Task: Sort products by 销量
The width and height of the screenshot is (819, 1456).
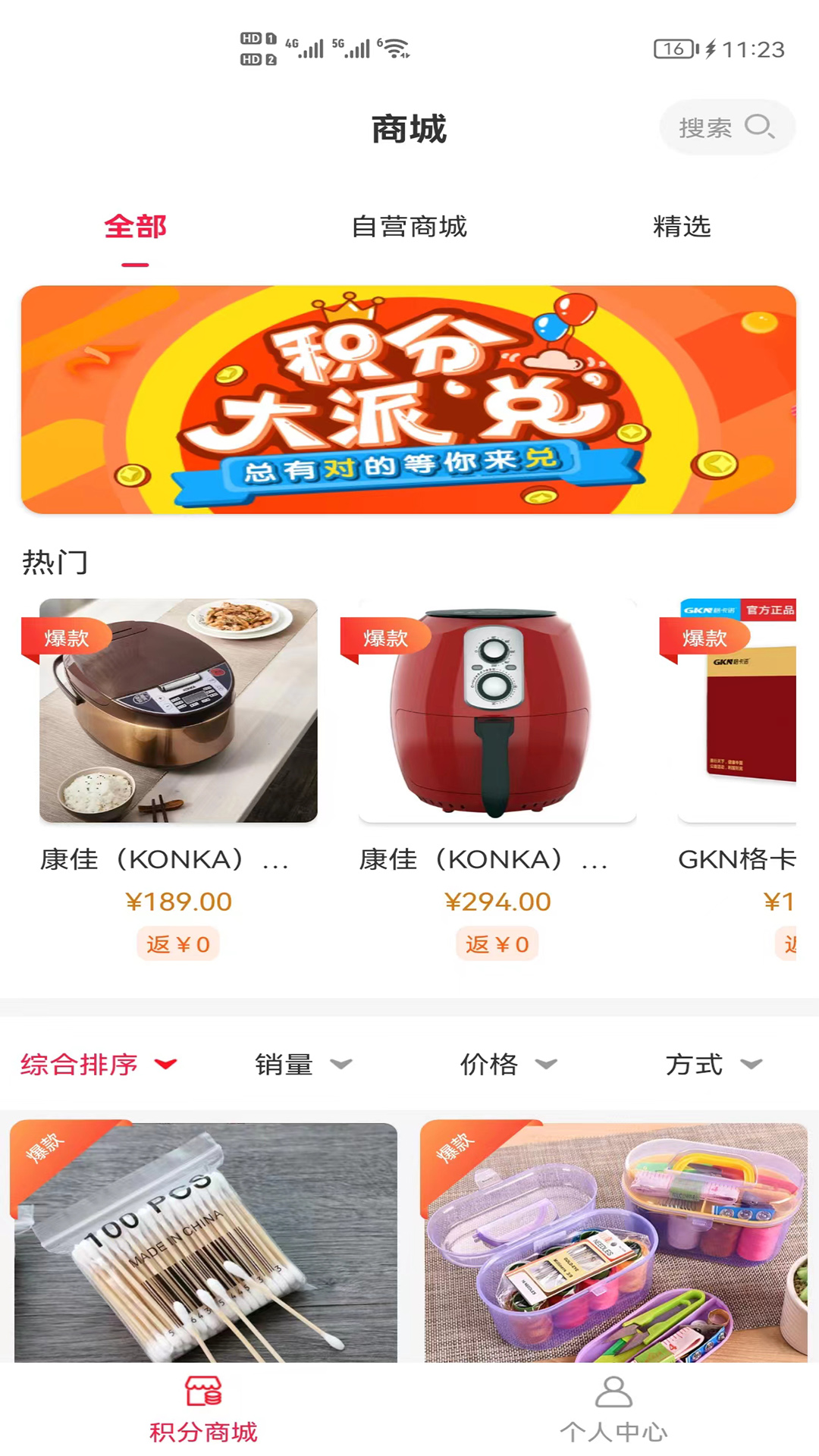Action: [303, 1065]
